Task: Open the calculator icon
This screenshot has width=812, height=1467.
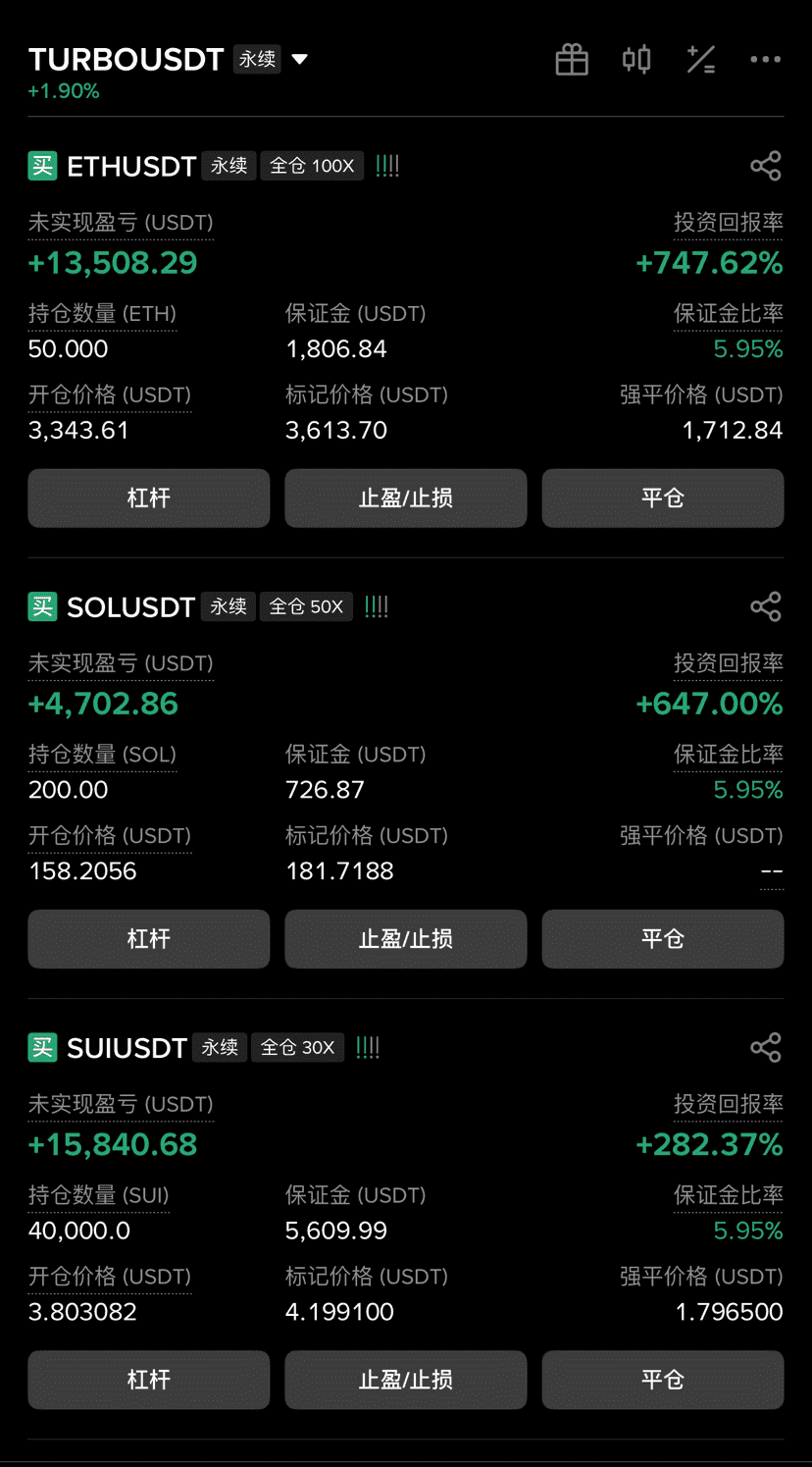Action: (700, 60)
